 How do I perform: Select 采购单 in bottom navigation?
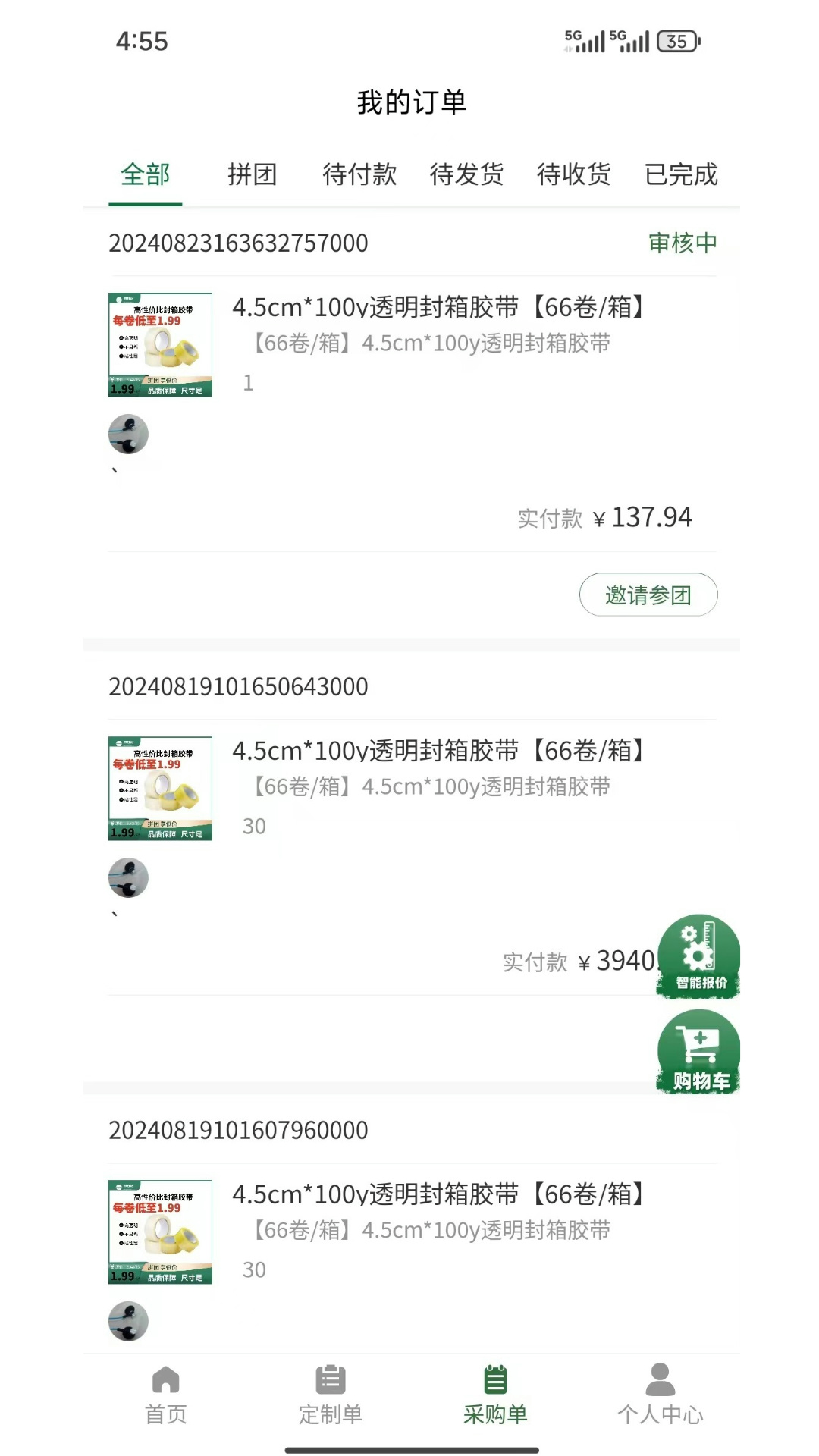click(x=495, y=1394)
